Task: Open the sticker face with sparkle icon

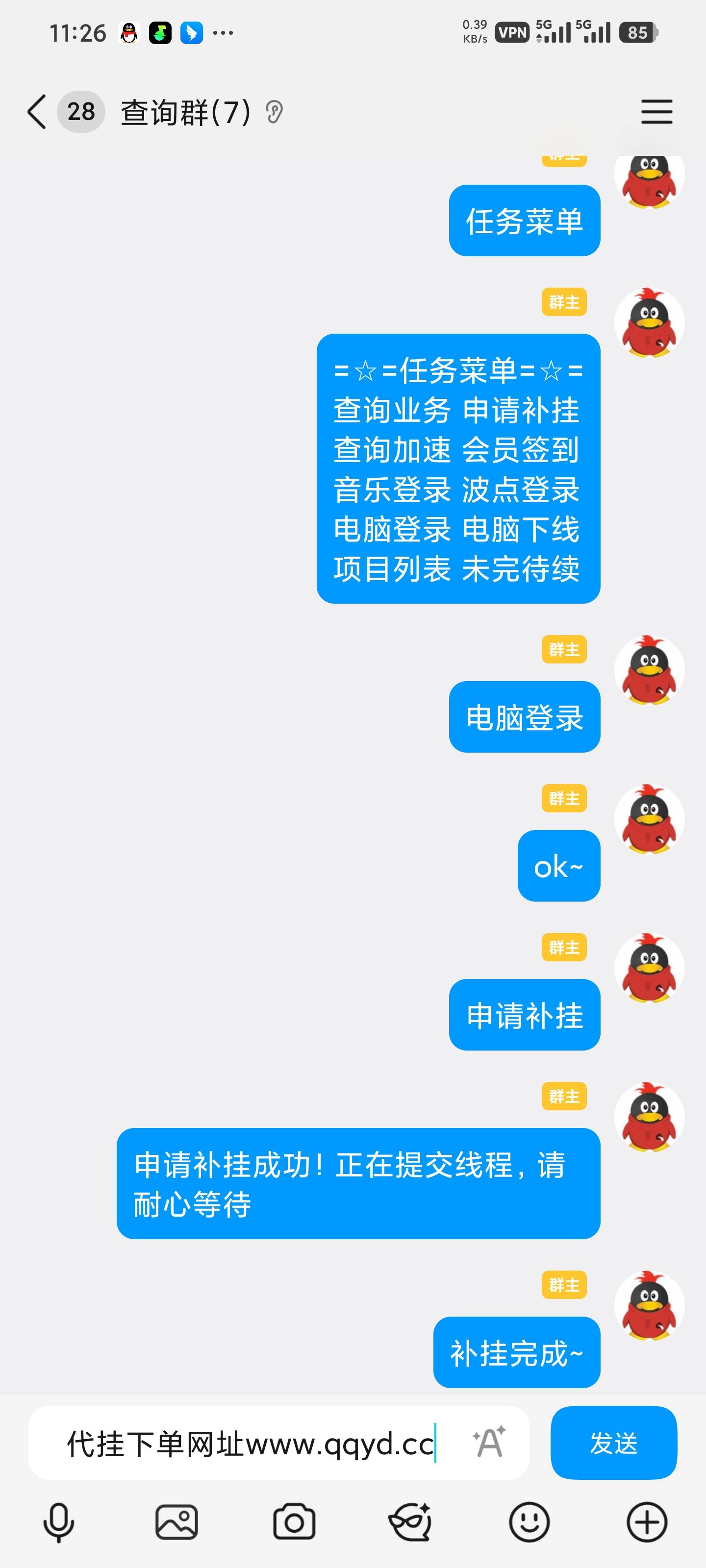Action: 411,1522
